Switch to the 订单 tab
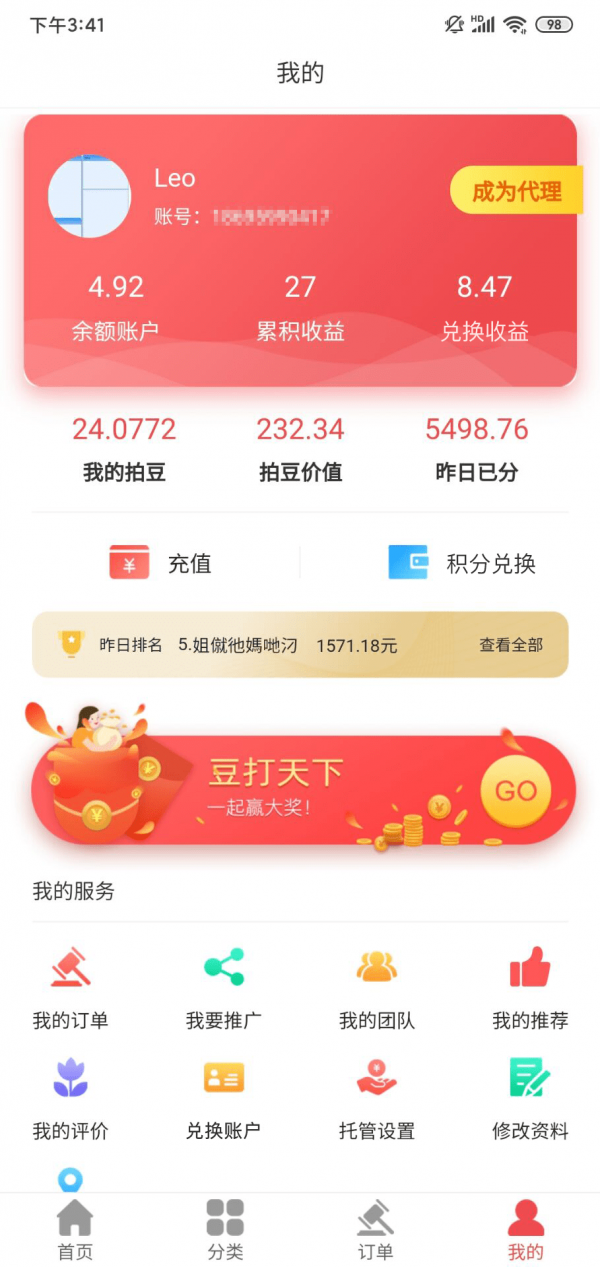The height and width of the screenshot is (1267, 600). [x=375, y=1230]
